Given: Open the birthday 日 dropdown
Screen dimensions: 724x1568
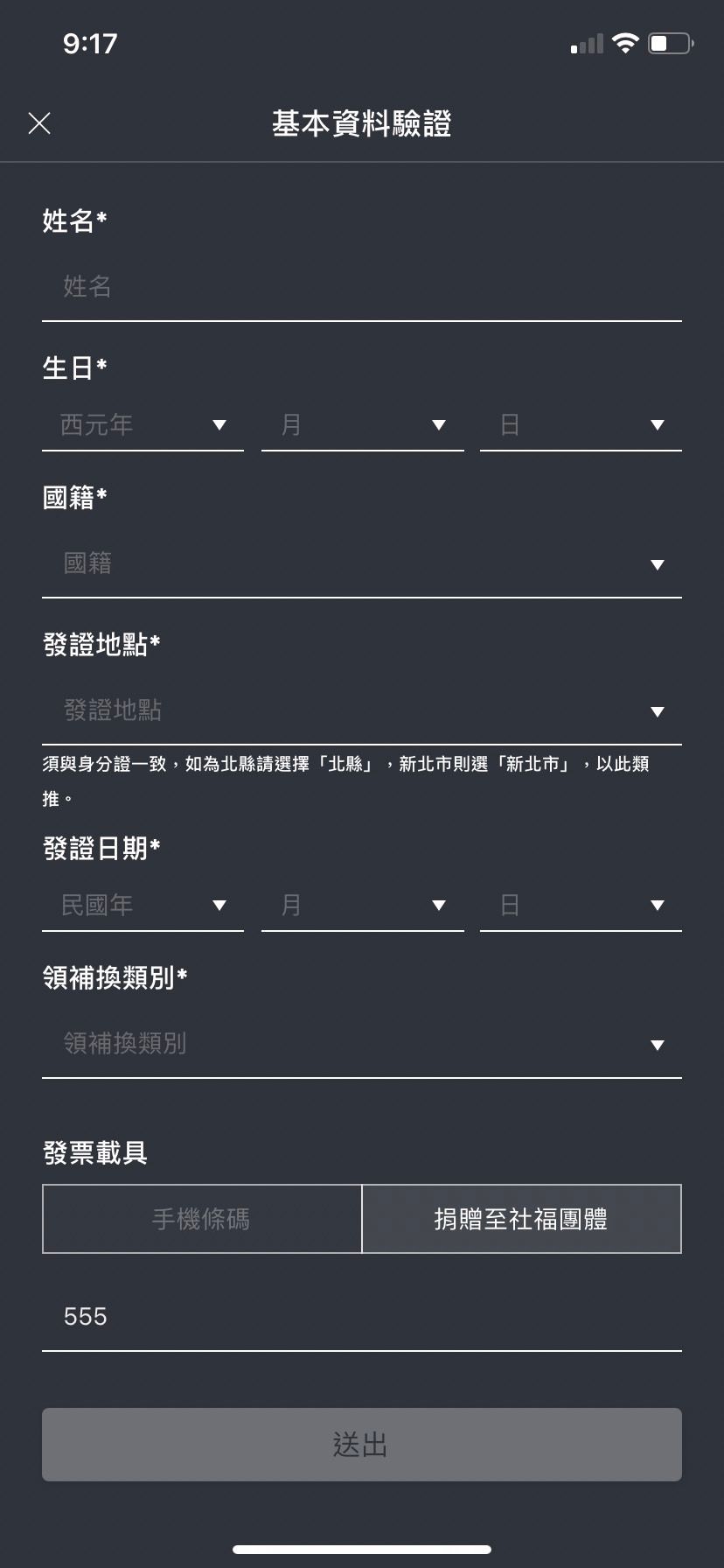Looking at the screenshot, I should pyautogui.click(x=581, y=425).
